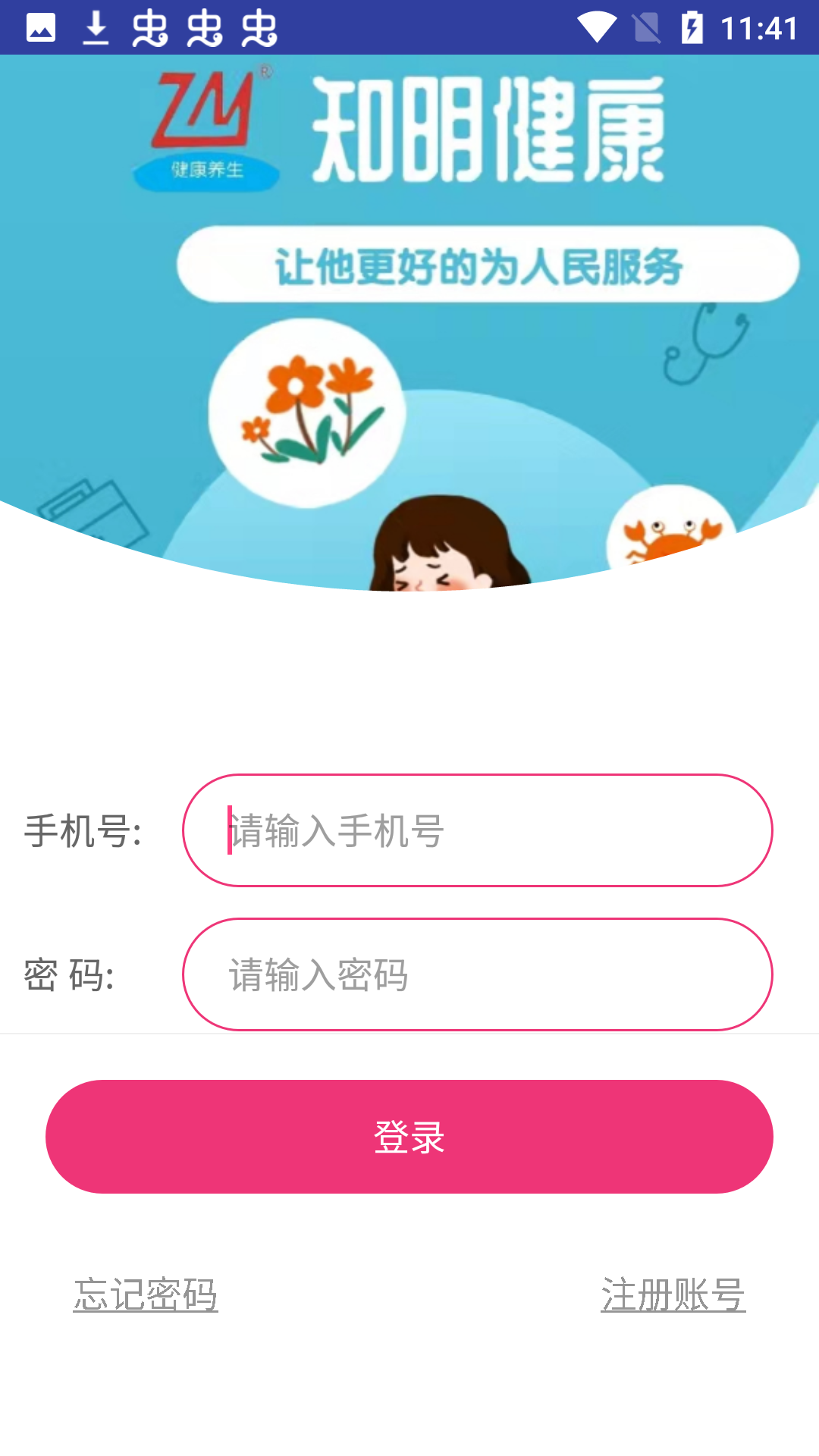The height and width of the screenshot is (1456, 819).
Task: Open the 注册账号 register account link
Action: point(673,1294)
